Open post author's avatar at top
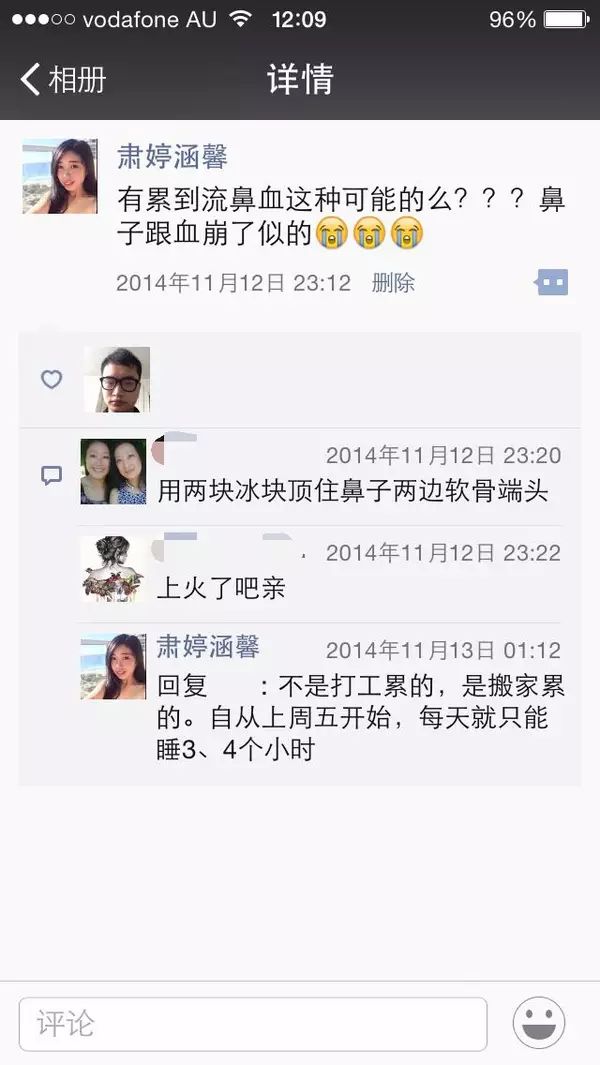 click(x=60, y=176)
